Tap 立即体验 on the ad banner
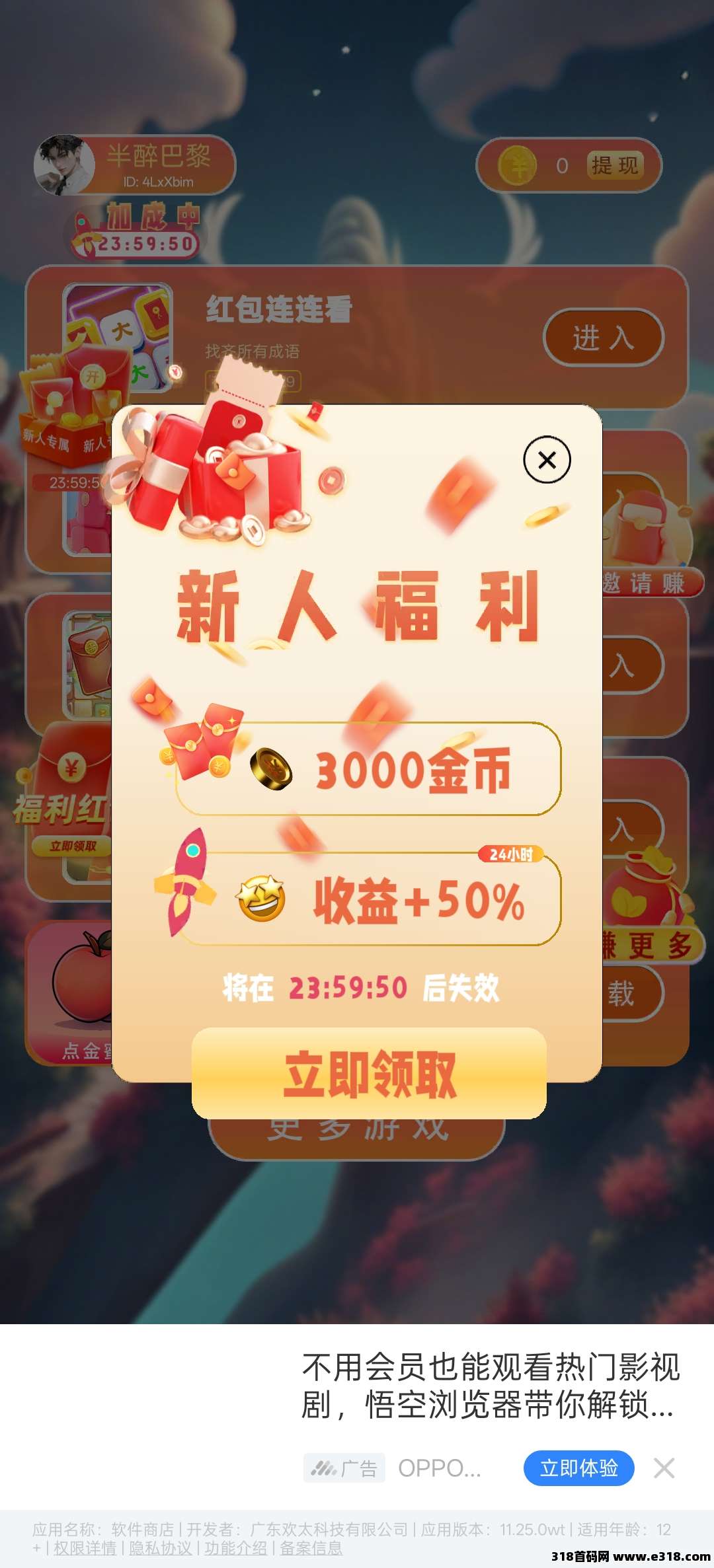Image resolution: width=714 pixels, height=1568 pixels. (x=578, y=1468)
